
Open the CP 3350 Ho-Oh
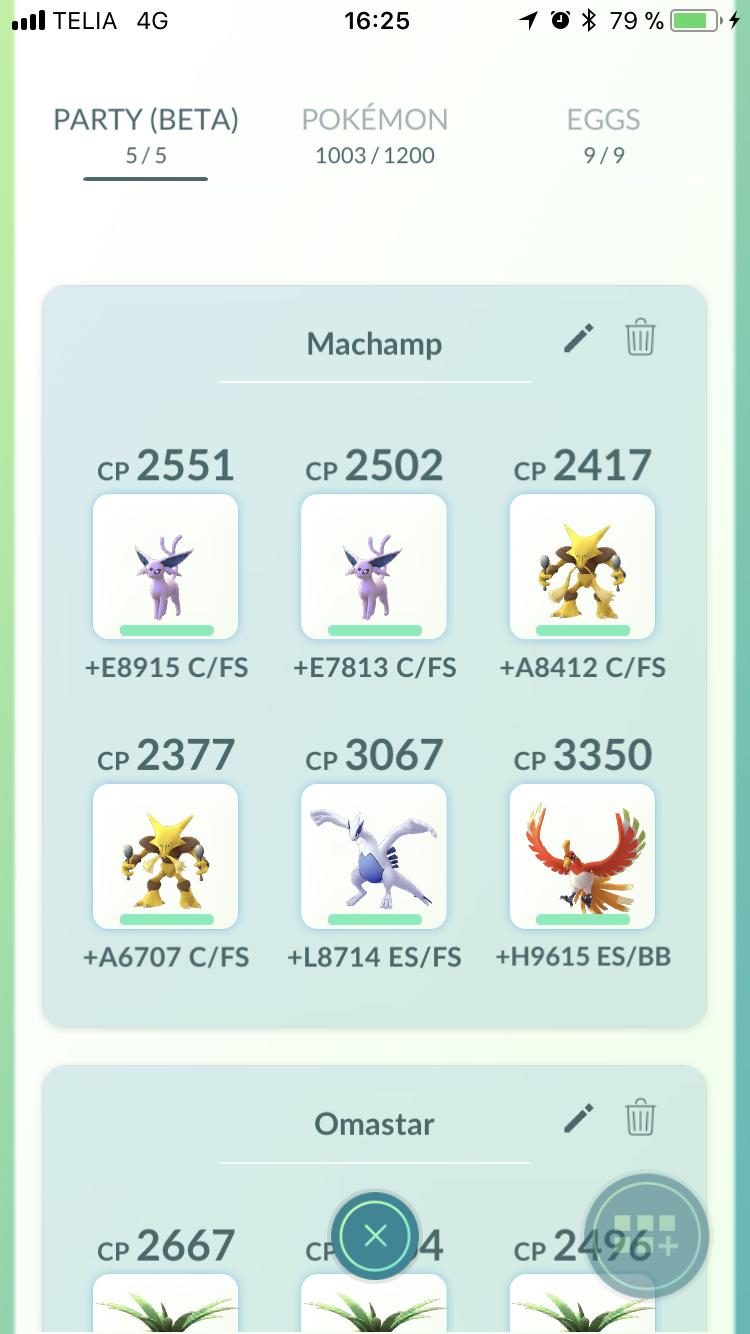[x=582, y=856]
